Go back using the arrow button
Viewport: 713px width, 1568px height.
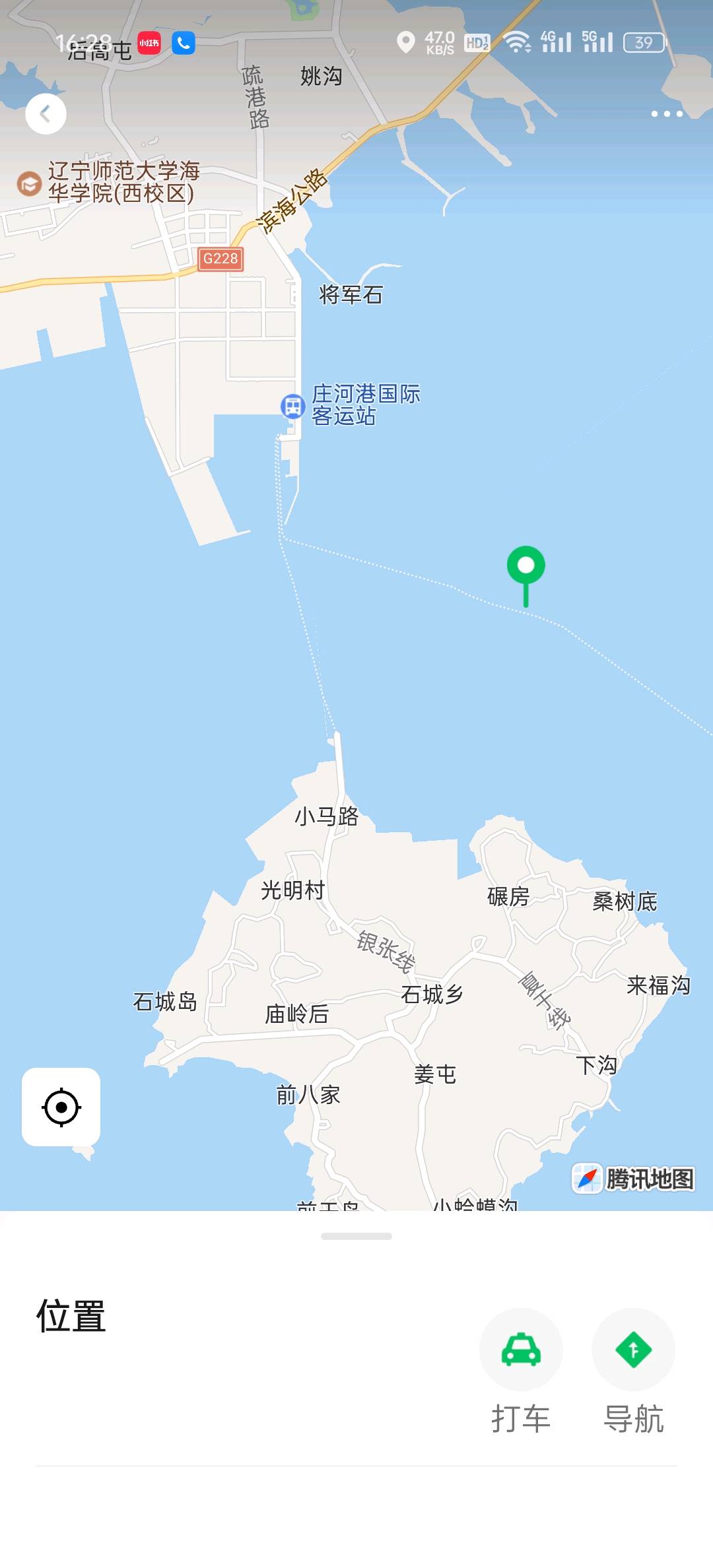46,114
